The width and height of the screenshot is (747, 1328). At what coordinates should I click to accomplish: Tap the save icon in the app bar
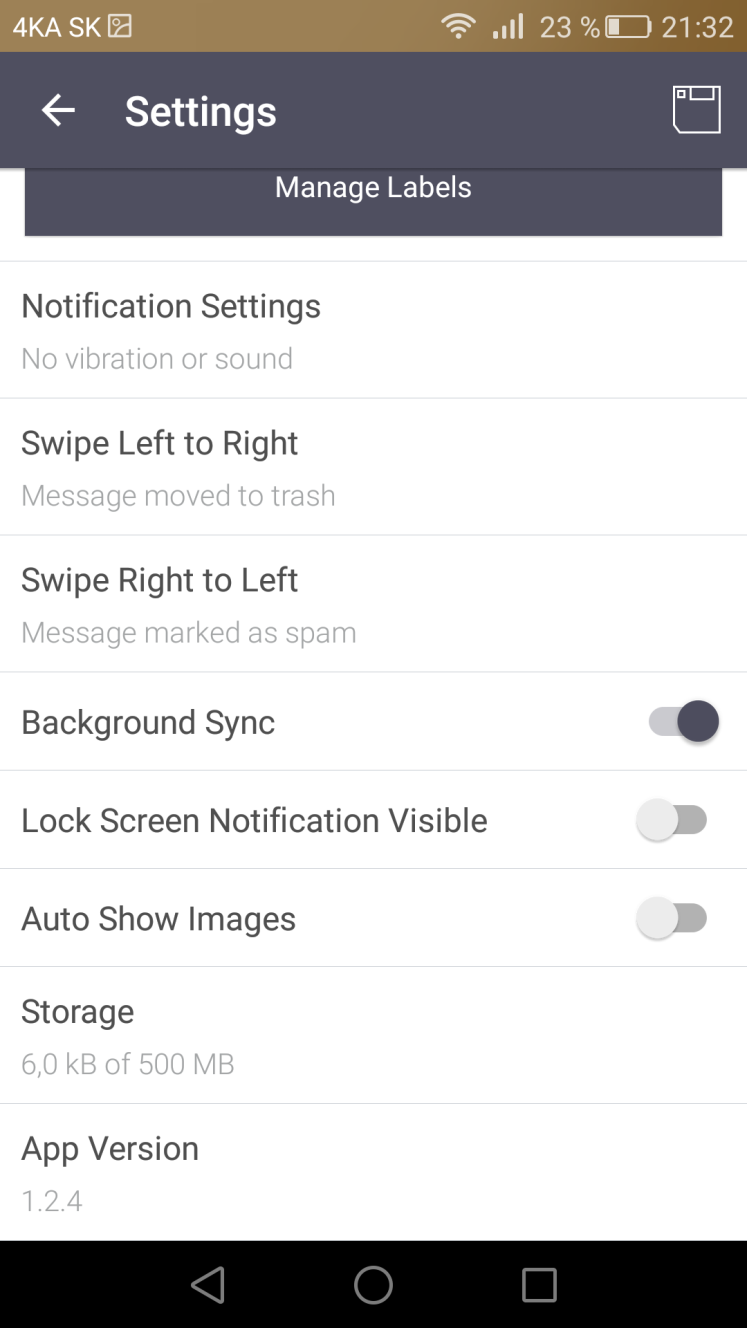[x=696, y=110]
